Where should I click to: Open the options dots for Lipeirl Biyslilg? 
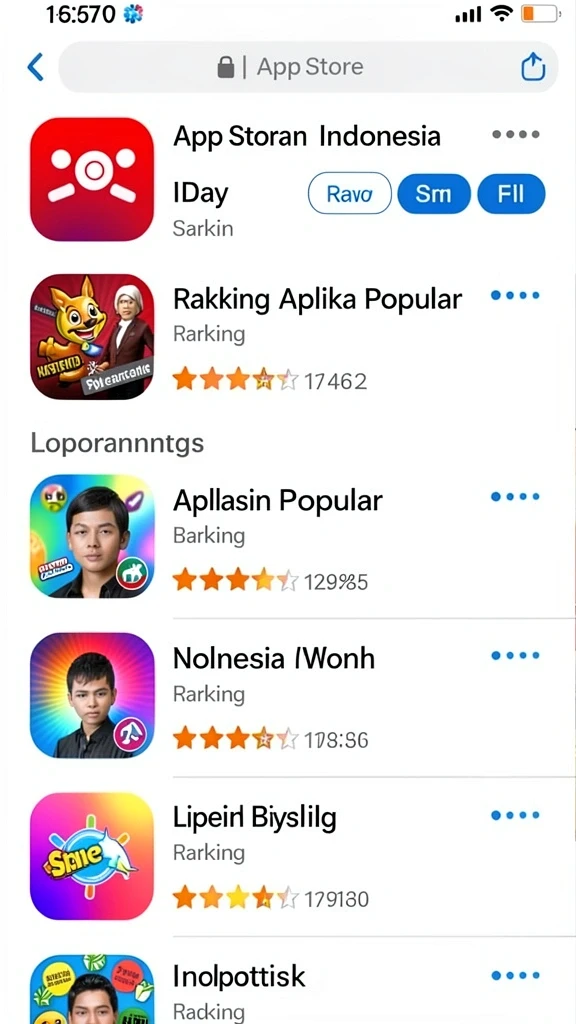tap(516, 815)
